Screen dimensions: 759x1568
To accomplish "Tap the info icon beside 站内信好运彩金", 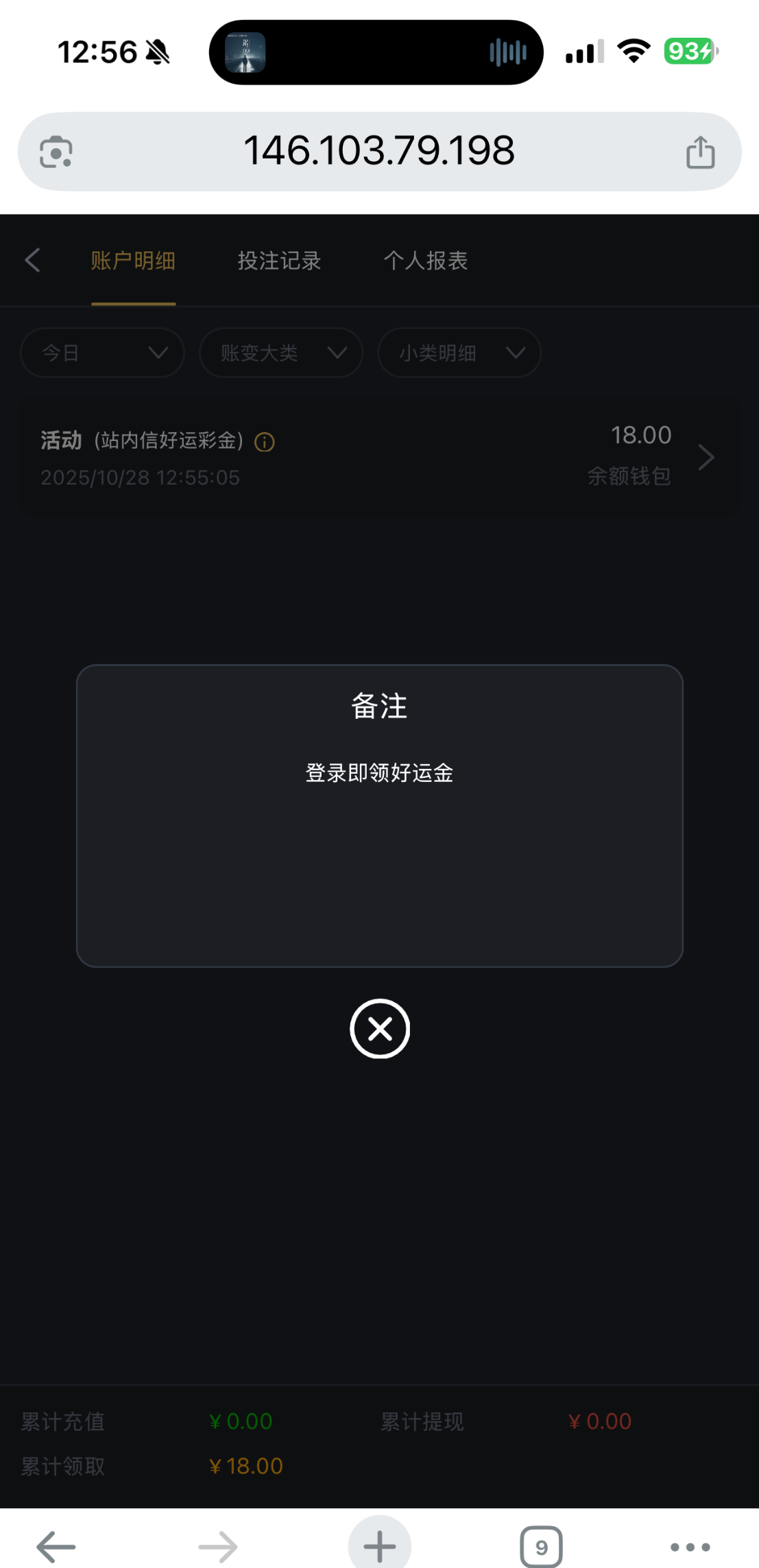I will click(265, 442).
